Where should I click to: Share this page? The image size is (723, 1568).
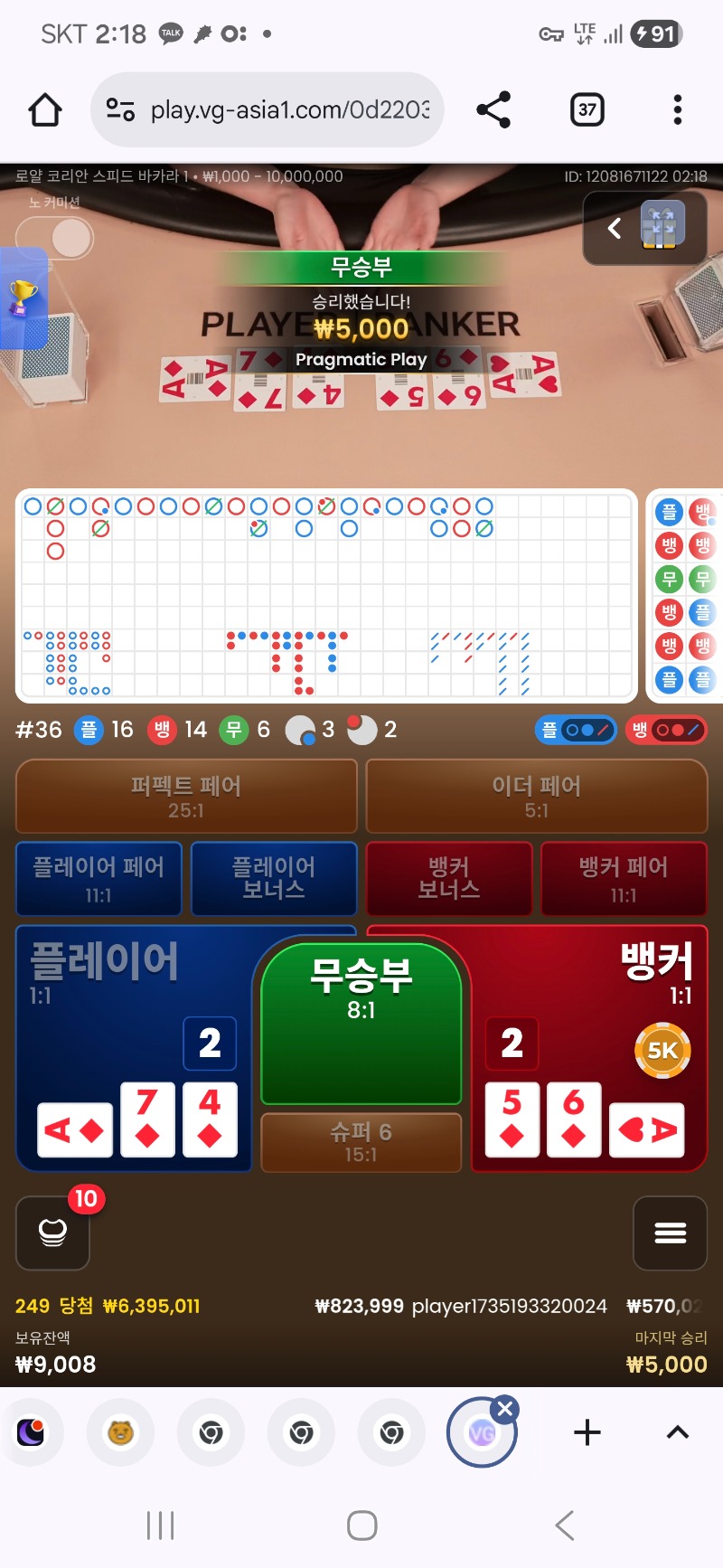493,110
